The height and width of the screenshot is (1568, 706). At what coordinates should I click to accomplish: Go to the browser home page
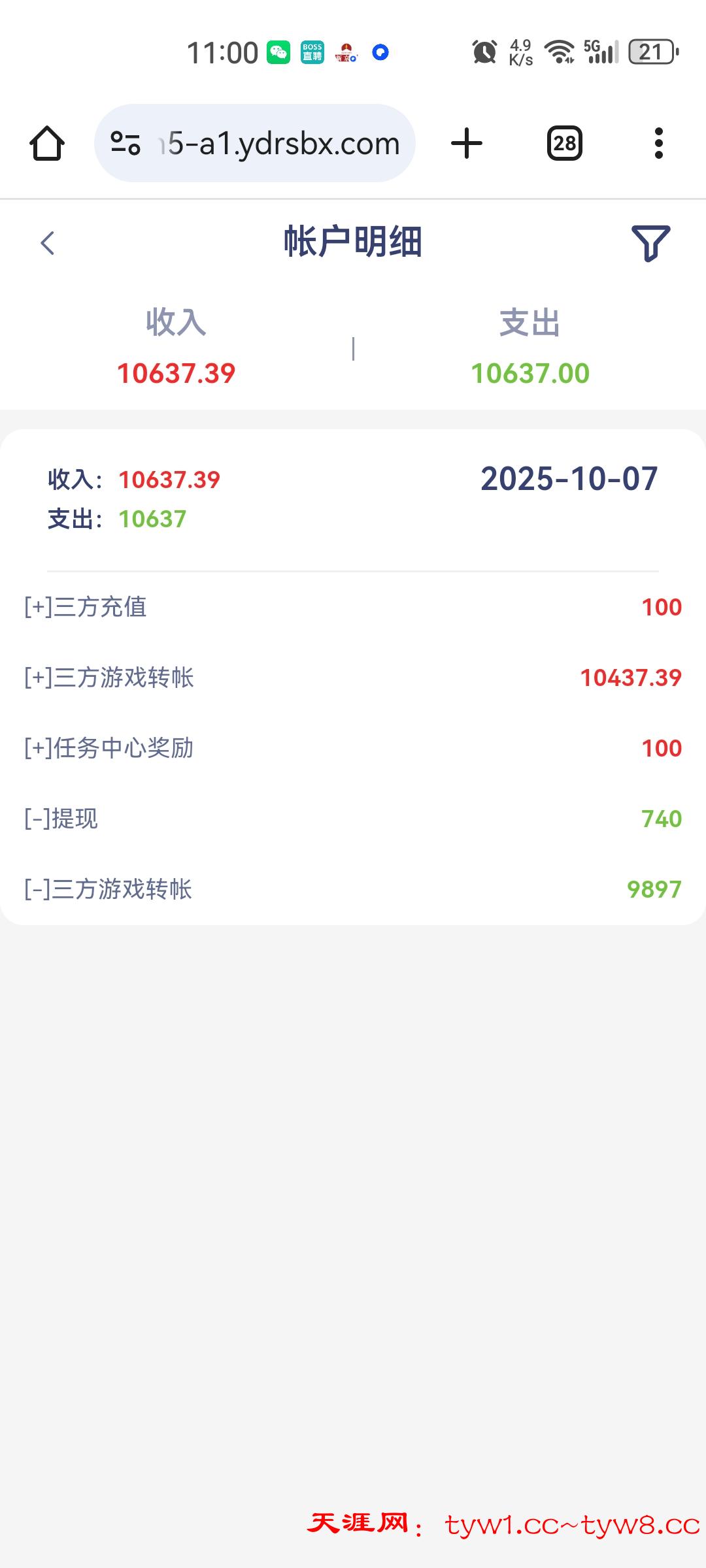click(47, 143)
